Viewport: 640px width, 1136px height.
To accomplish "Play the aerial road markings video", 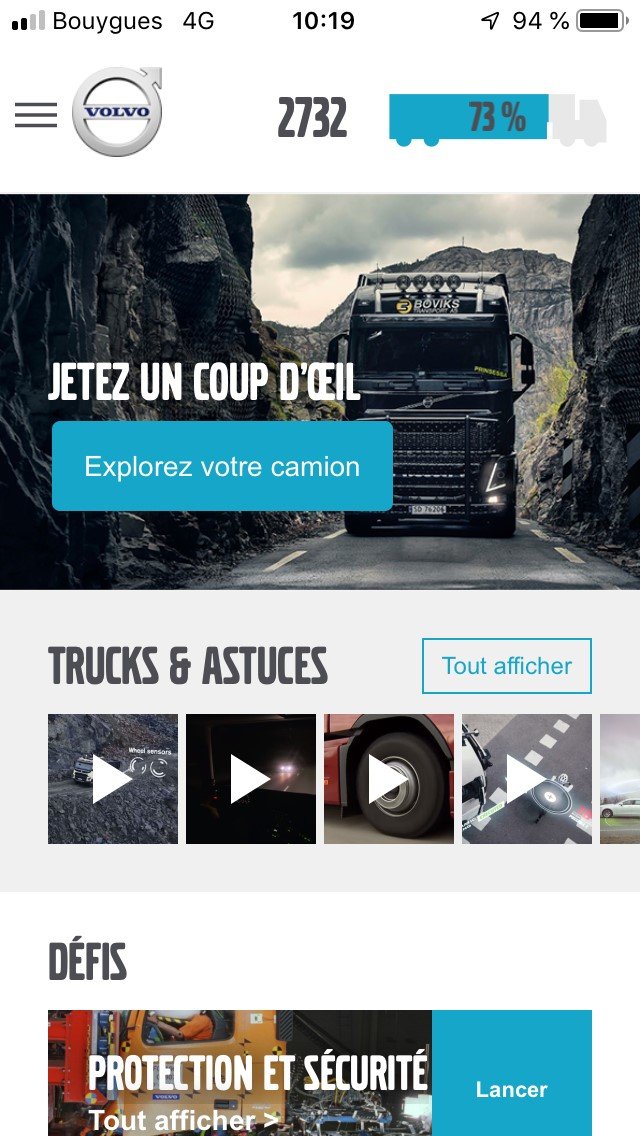I will [x=527, y=779].
